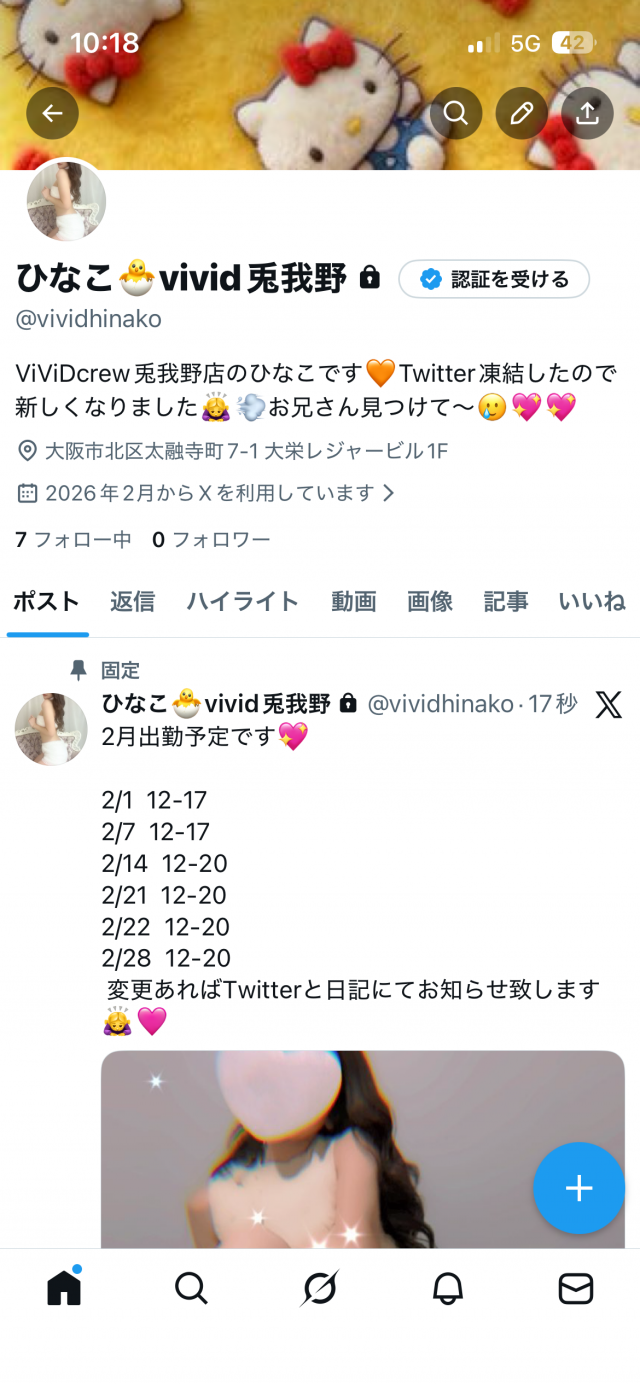Search this profile's posts
Viewport: 640px width, 1385px height.
[x=456, y=114]
